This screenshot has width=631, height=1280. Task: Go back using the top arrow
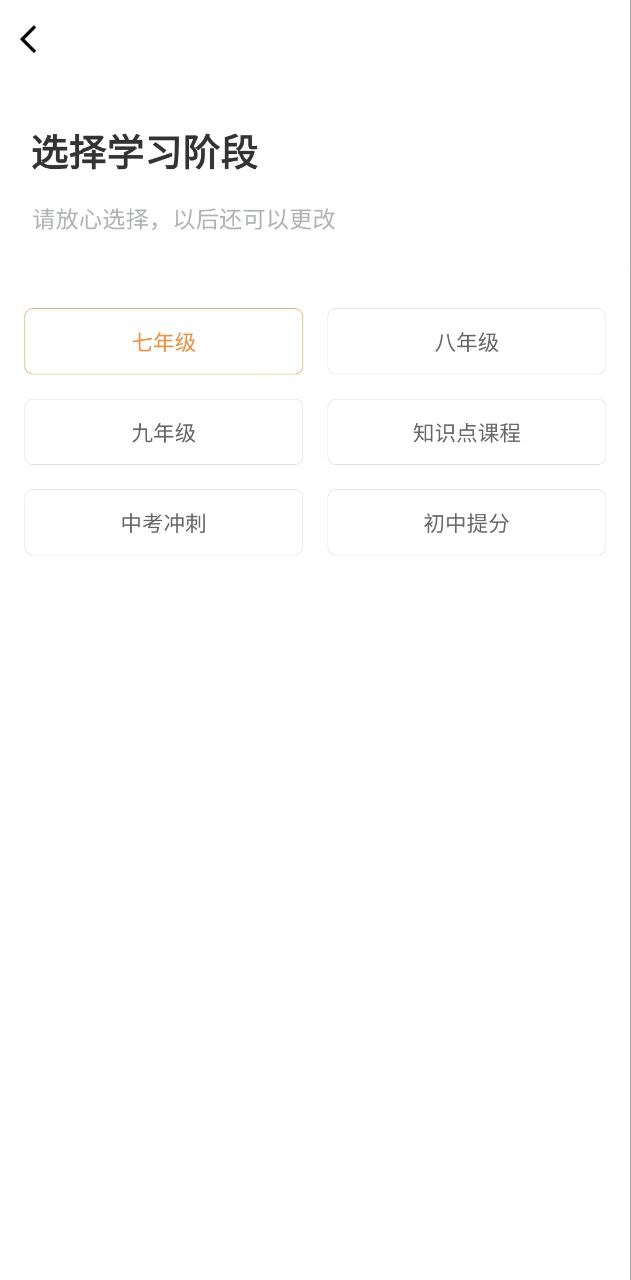tap(29, 40)
